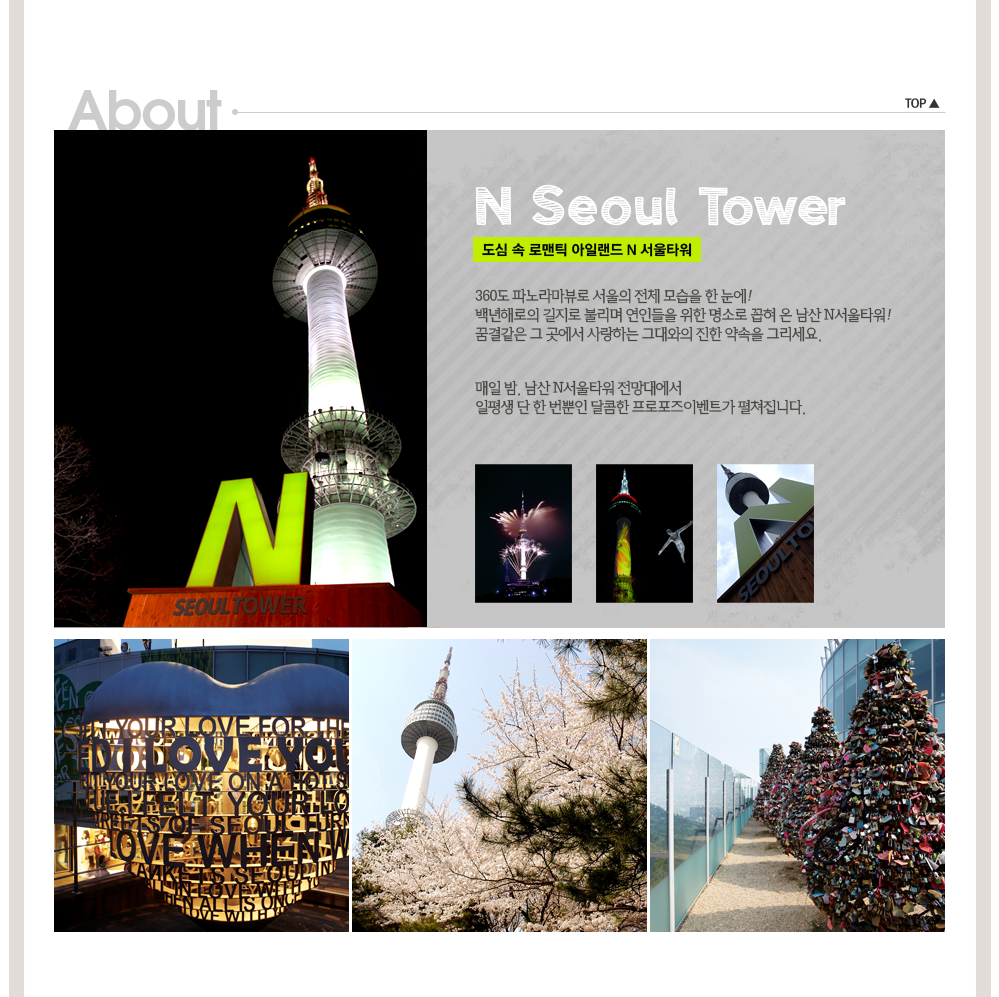Open the fireworks tower thumbnail
999x997 pixels.
click(523, 533)
